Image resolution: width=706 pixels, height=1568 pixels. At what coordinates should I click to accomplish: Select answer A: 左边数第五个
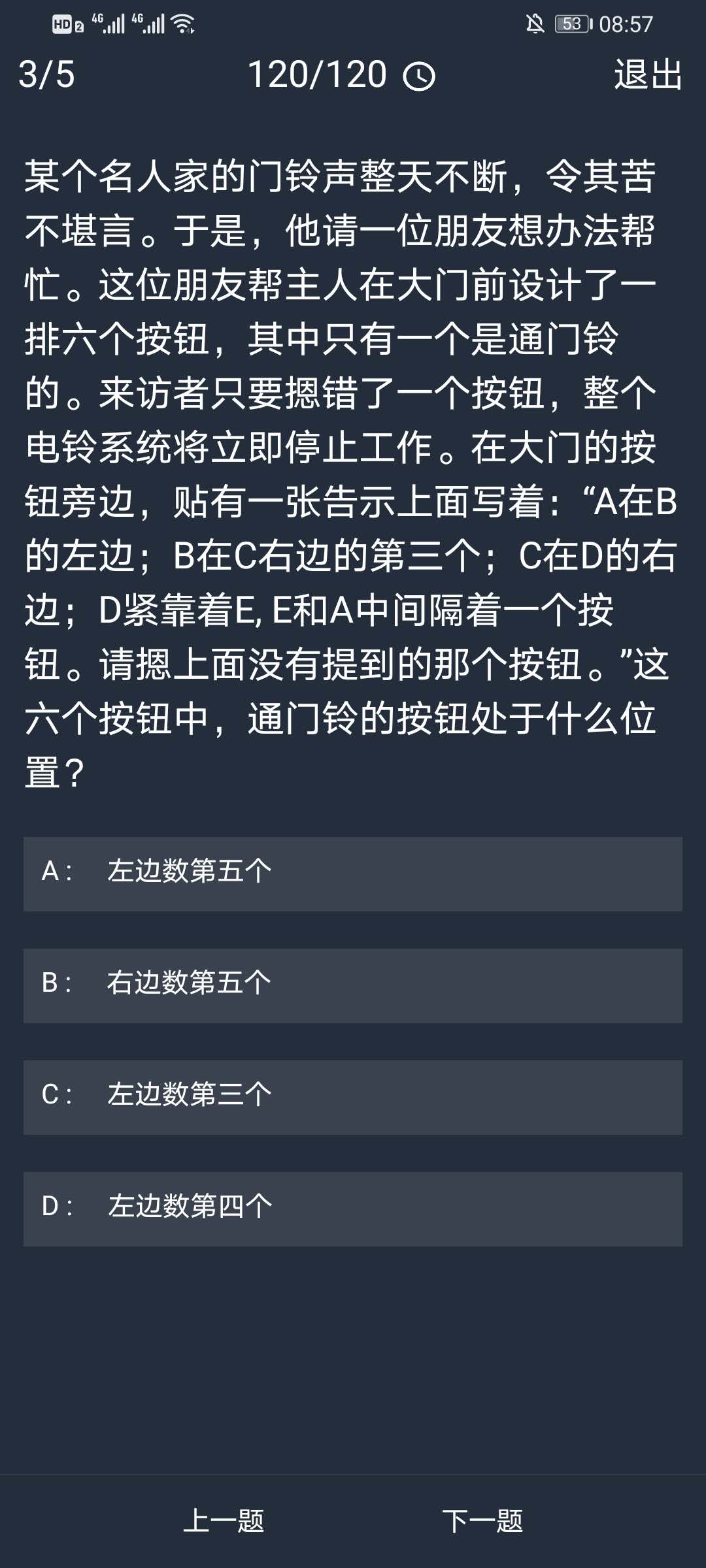coord(353,874)
